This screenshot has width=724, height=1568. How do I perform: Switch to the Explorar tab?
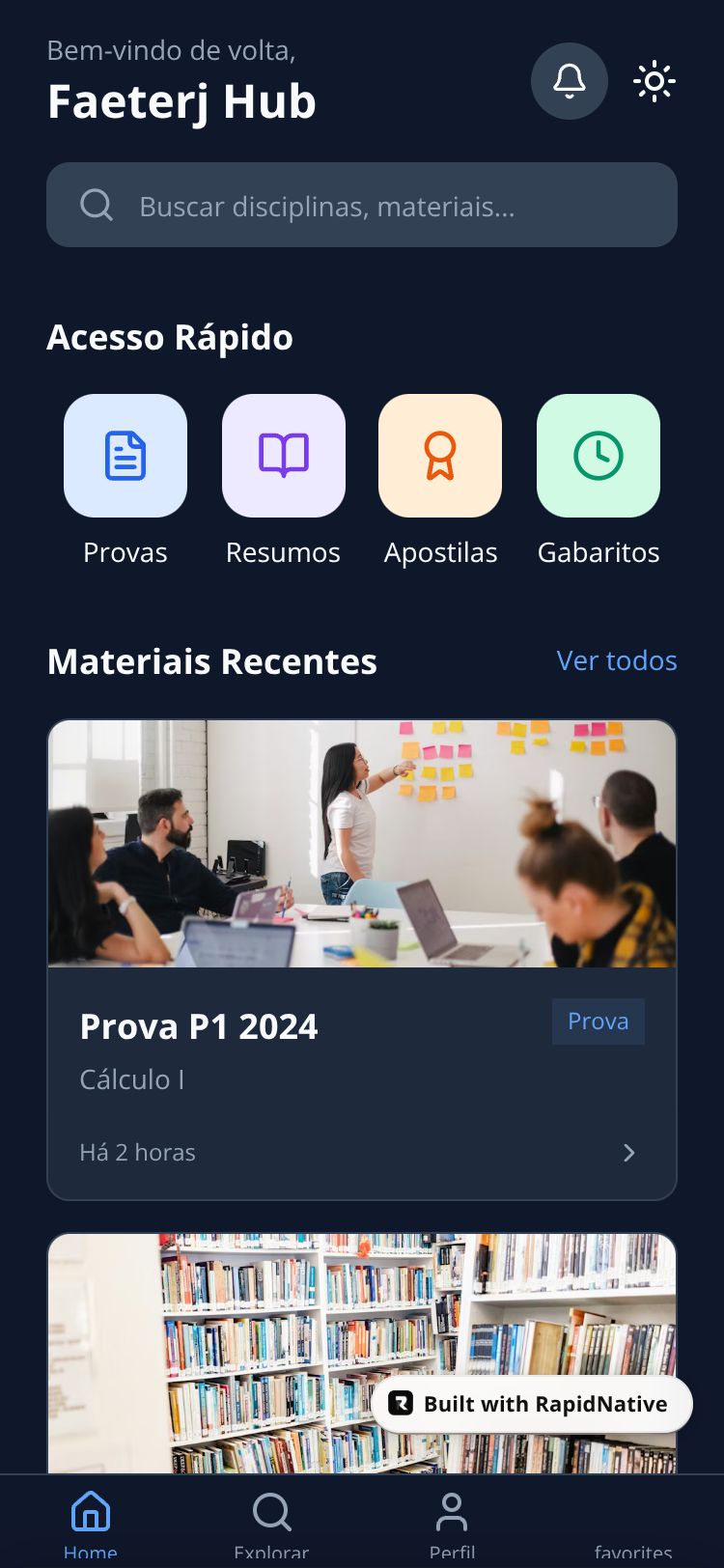pyautogui.click(x=271, y=1520)
